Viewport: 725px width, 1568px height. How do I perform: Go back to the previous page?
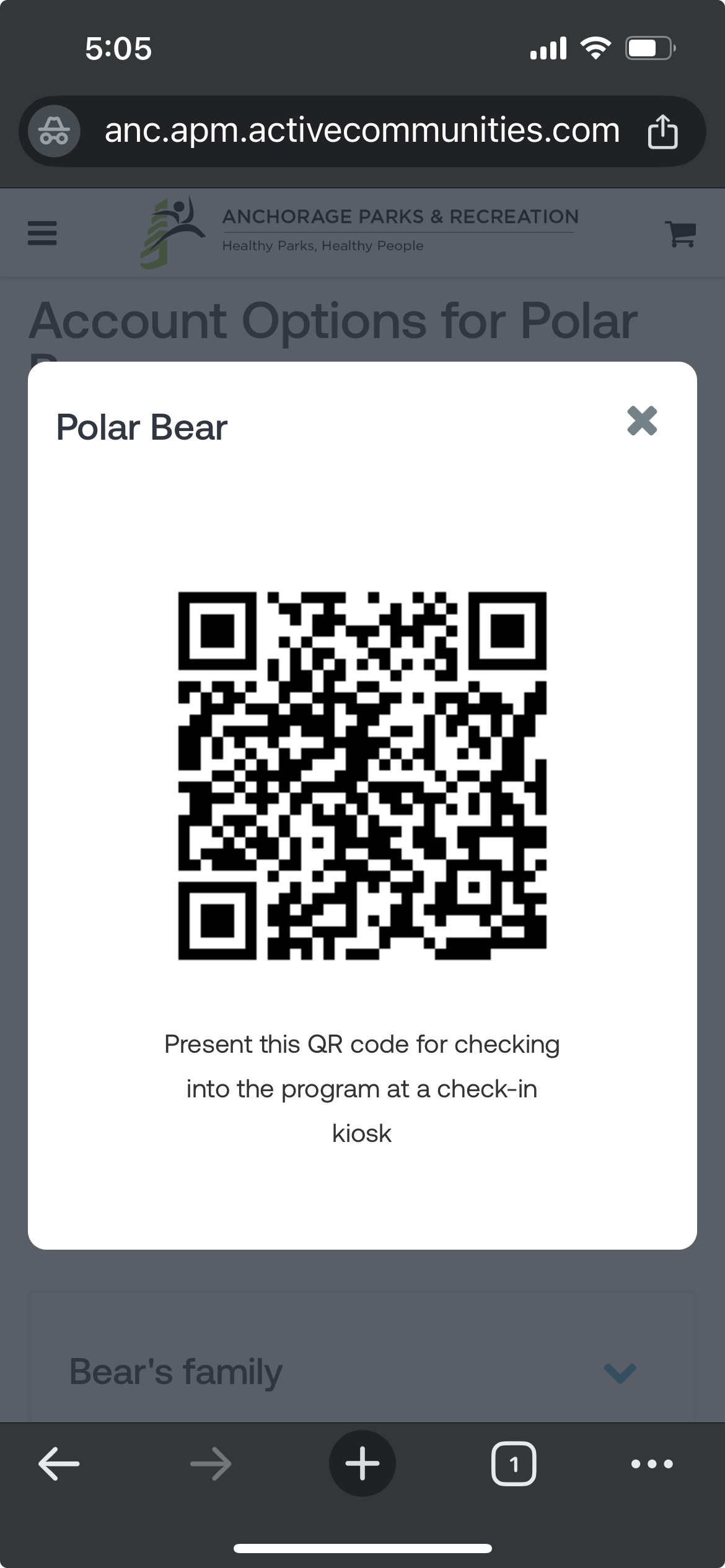(x=59, y=1464)
